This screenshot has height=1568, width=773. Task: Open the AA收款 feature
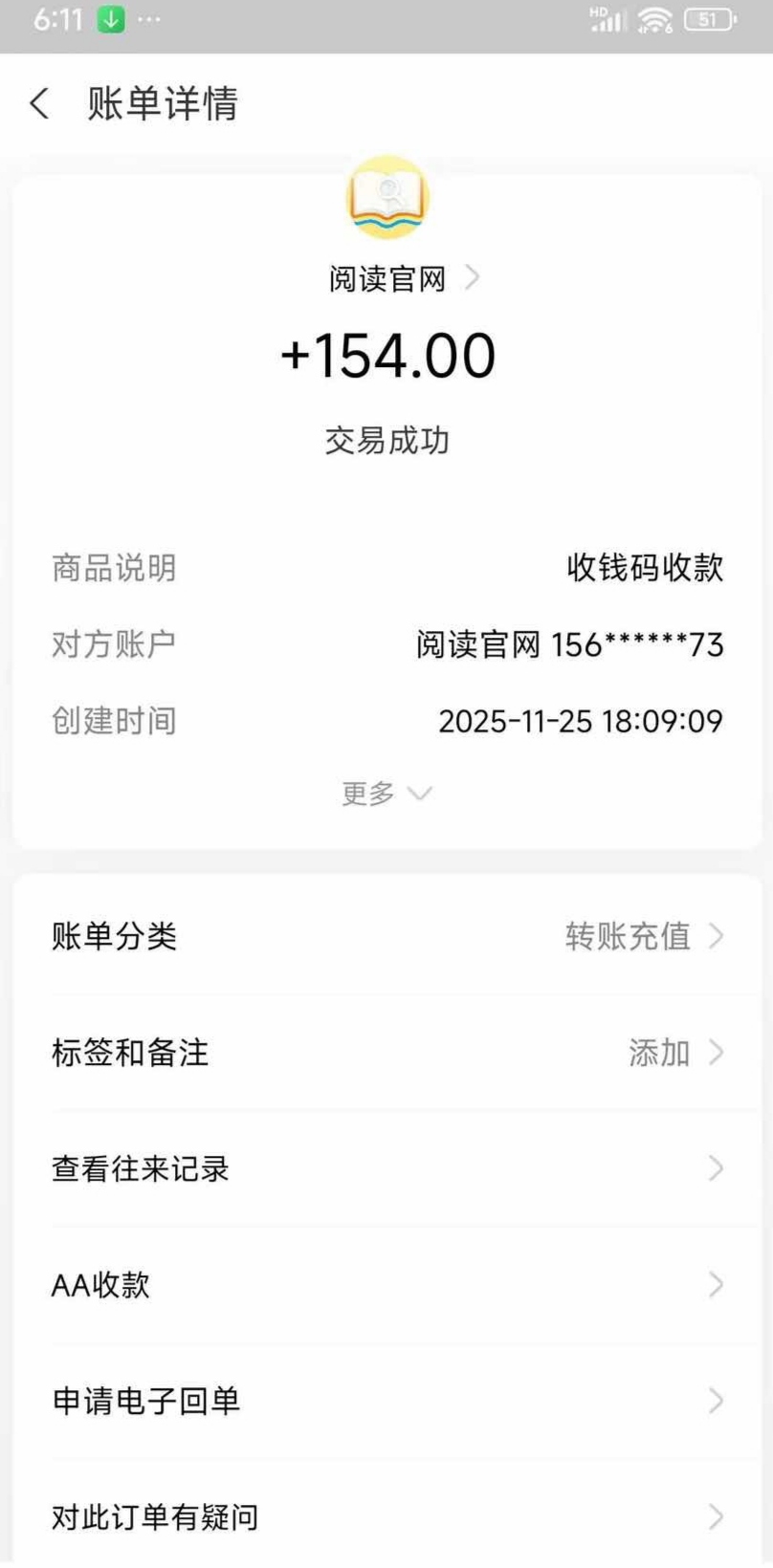pyautogui.click(x=386, y=1285)
